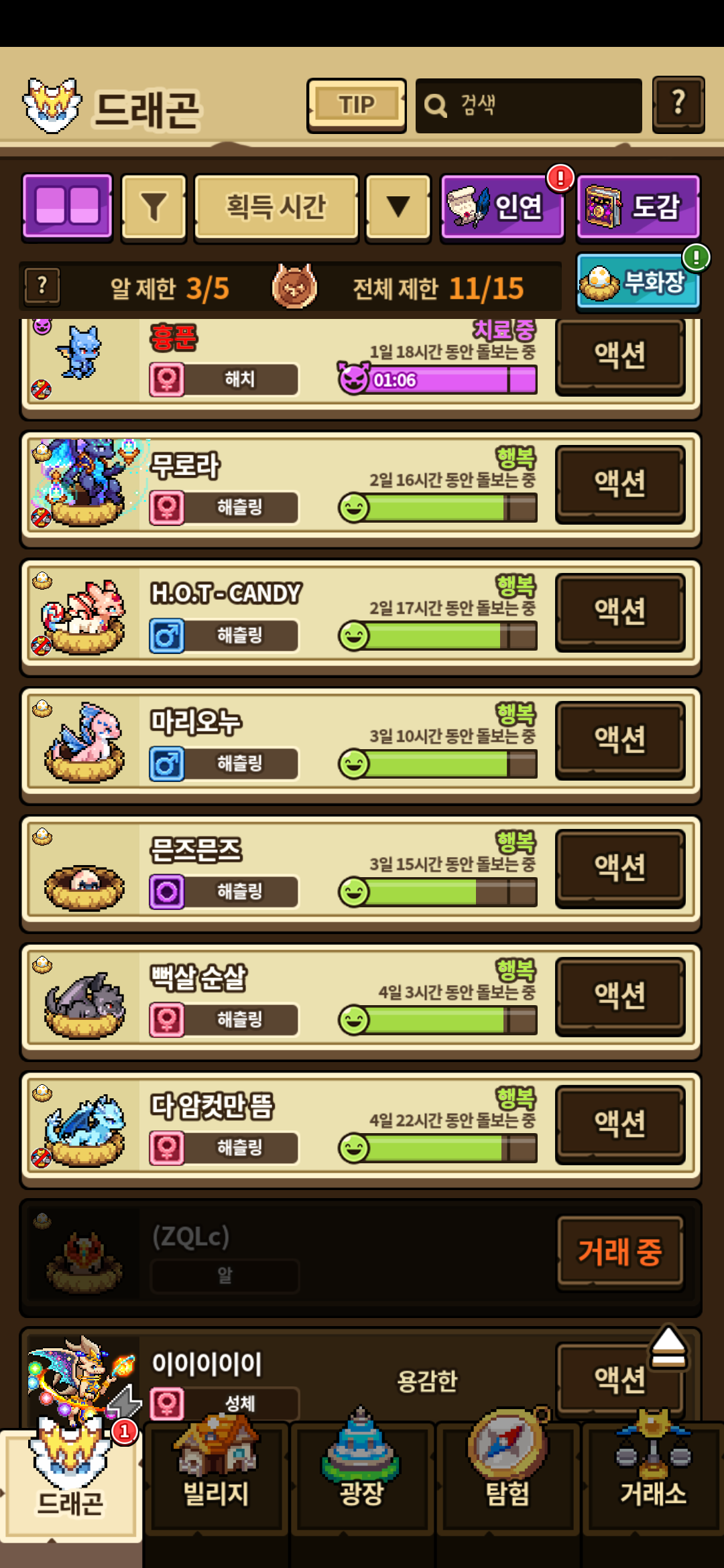Image resolution: width=724 pixels, height=1568 pixels.
Task: Tap 액션 for H.O.T-CANDY
Action: pos(620,611)
